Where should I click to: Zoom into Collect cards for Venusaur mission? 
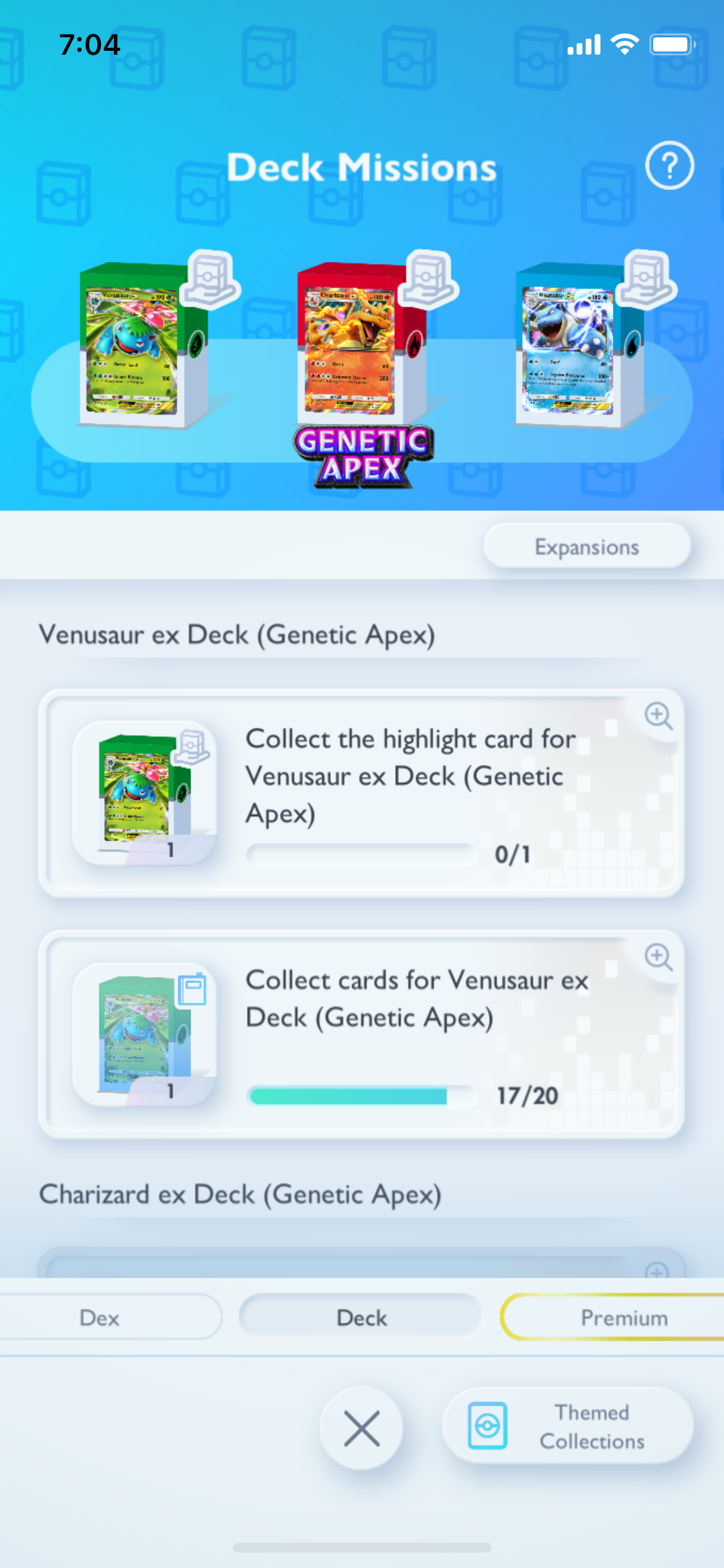pos(658,957)
